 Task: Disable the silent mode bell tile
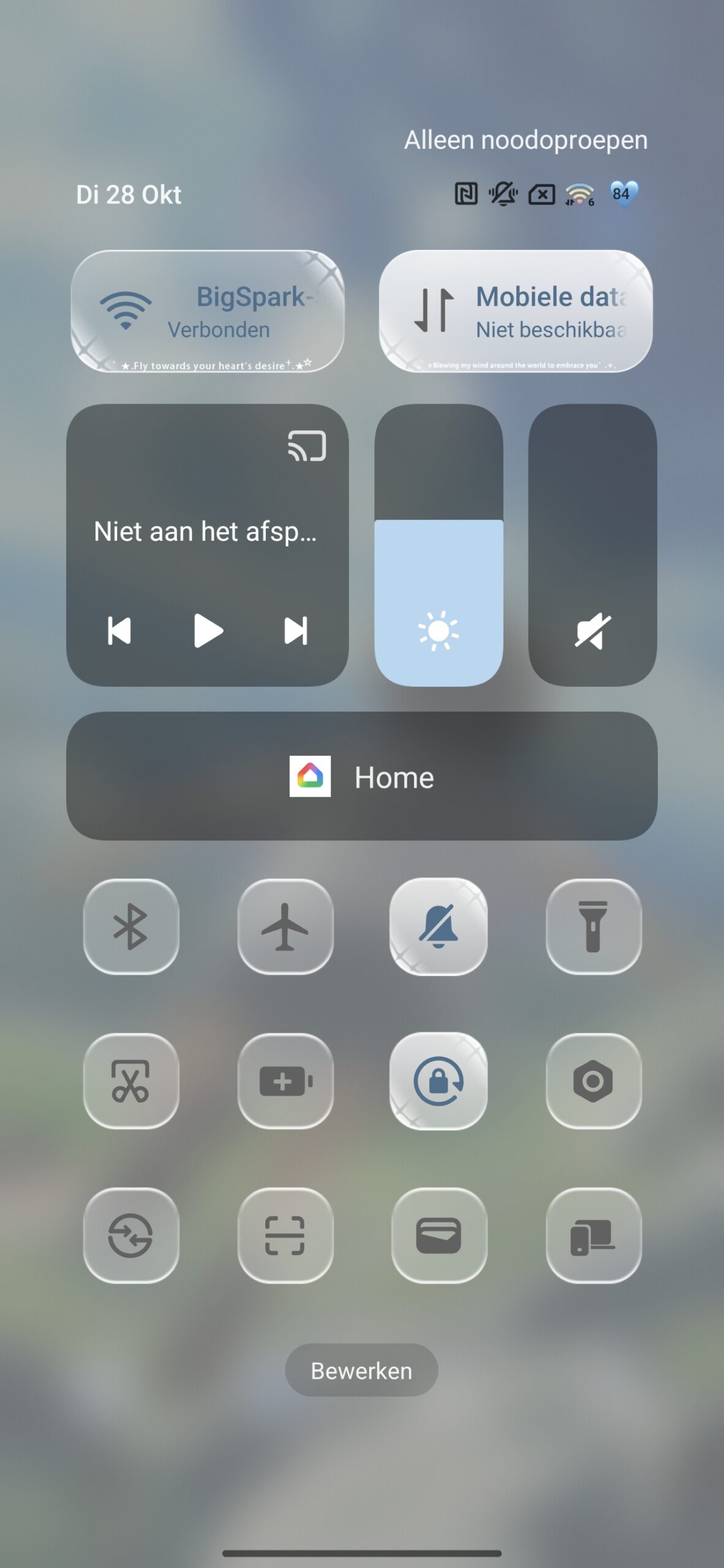pyautogui.click(x=439, y=927)
